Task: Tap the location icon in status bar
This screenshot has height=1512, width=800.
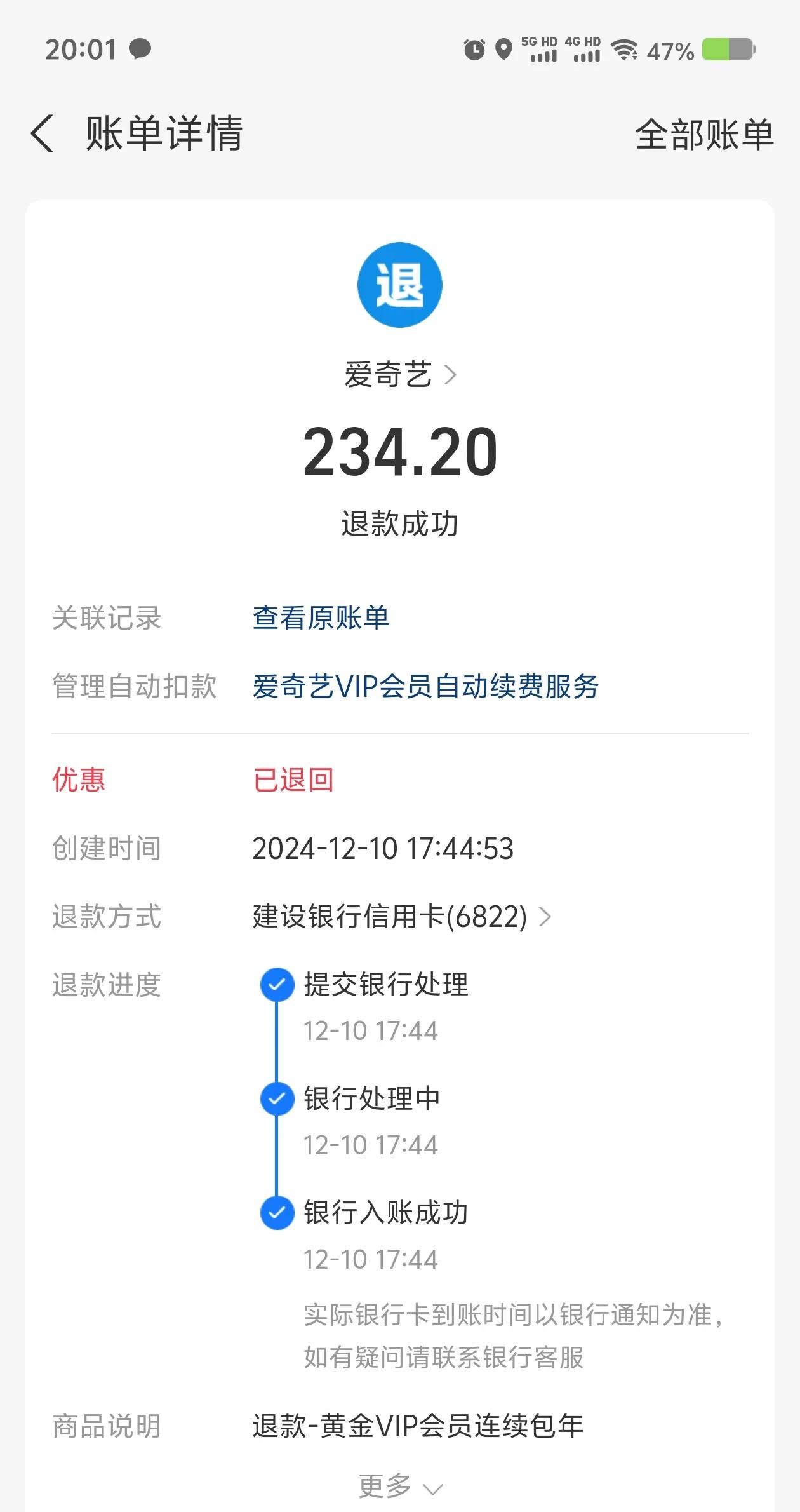Action: point(505,50)
